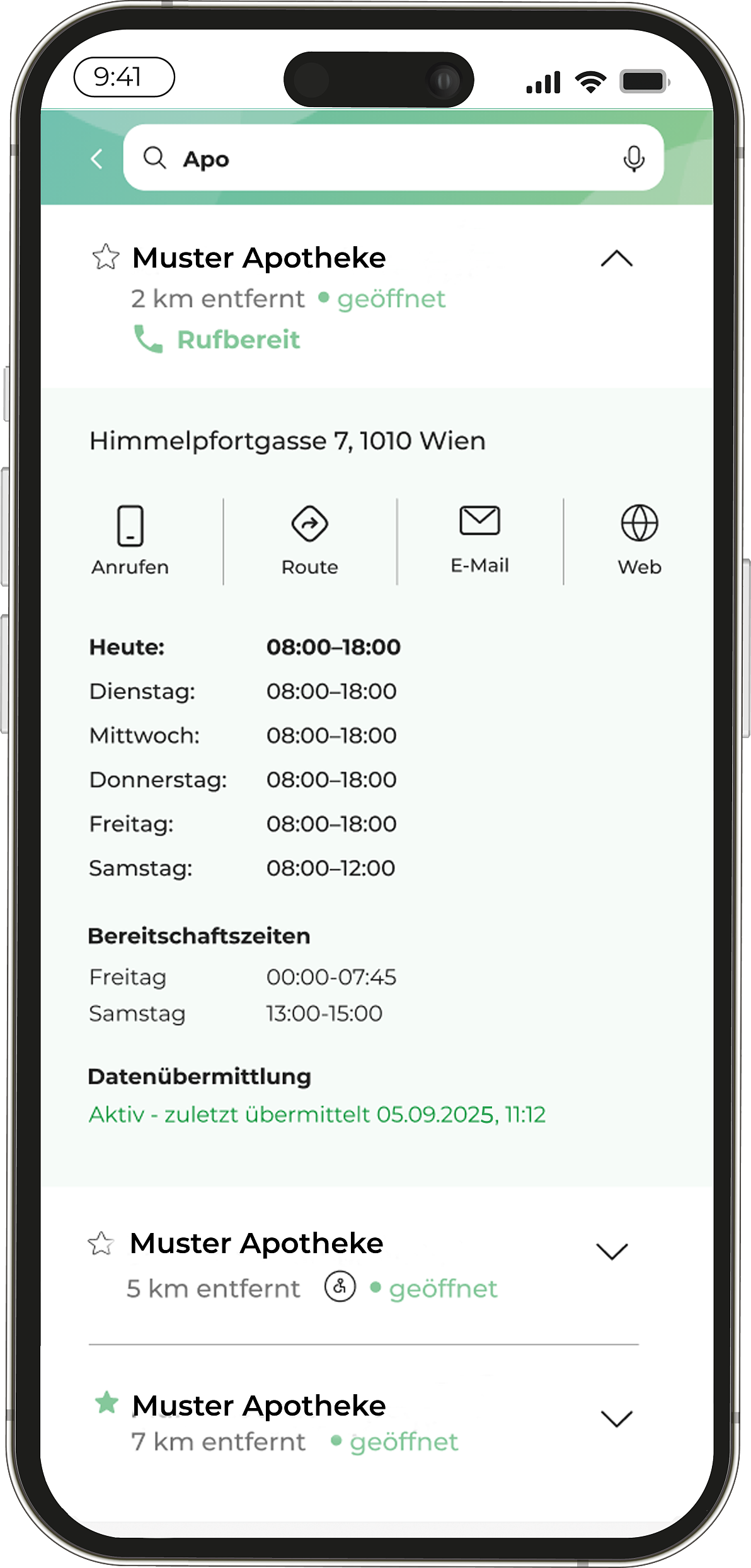
Task: Select the geöffnet status label
Action: click(x=391, y=298)
